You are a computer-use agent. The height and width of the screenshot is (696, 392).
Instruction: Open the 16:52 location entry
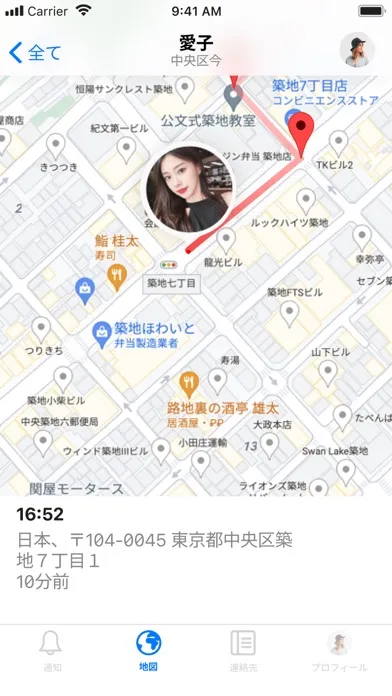tap(196, 548)
